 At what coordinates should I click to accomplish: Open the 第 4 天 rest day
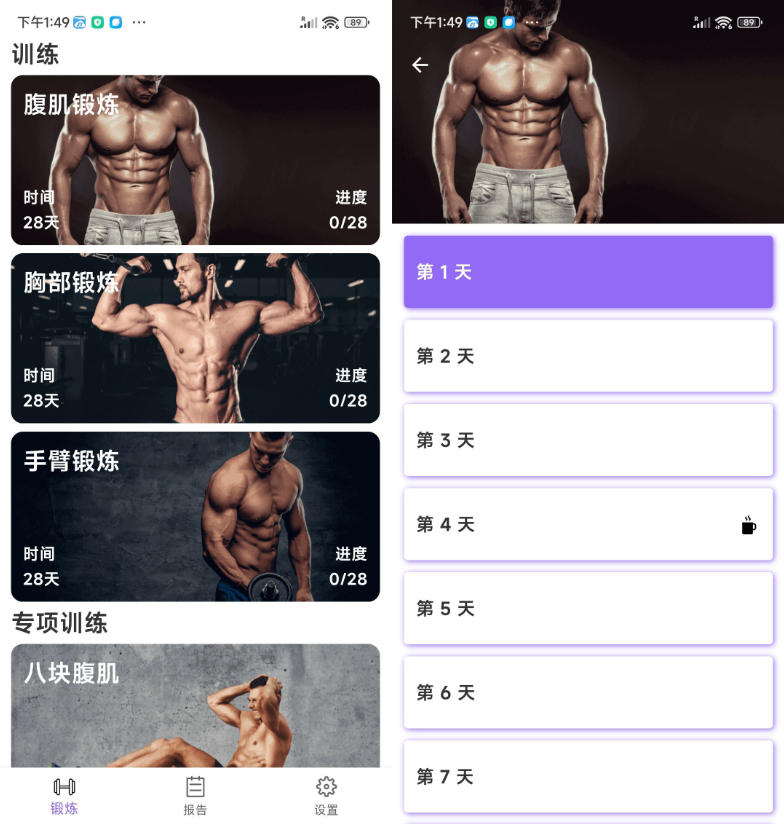point(588,524)
